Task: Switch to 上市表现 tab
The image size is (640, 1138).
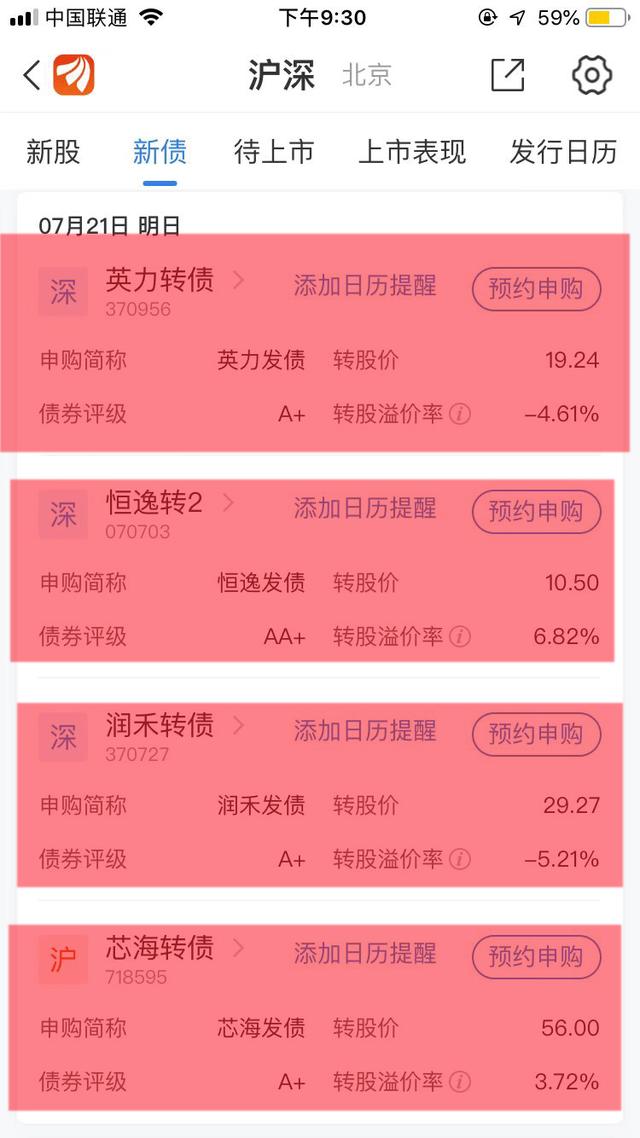Action: point(412,152)
